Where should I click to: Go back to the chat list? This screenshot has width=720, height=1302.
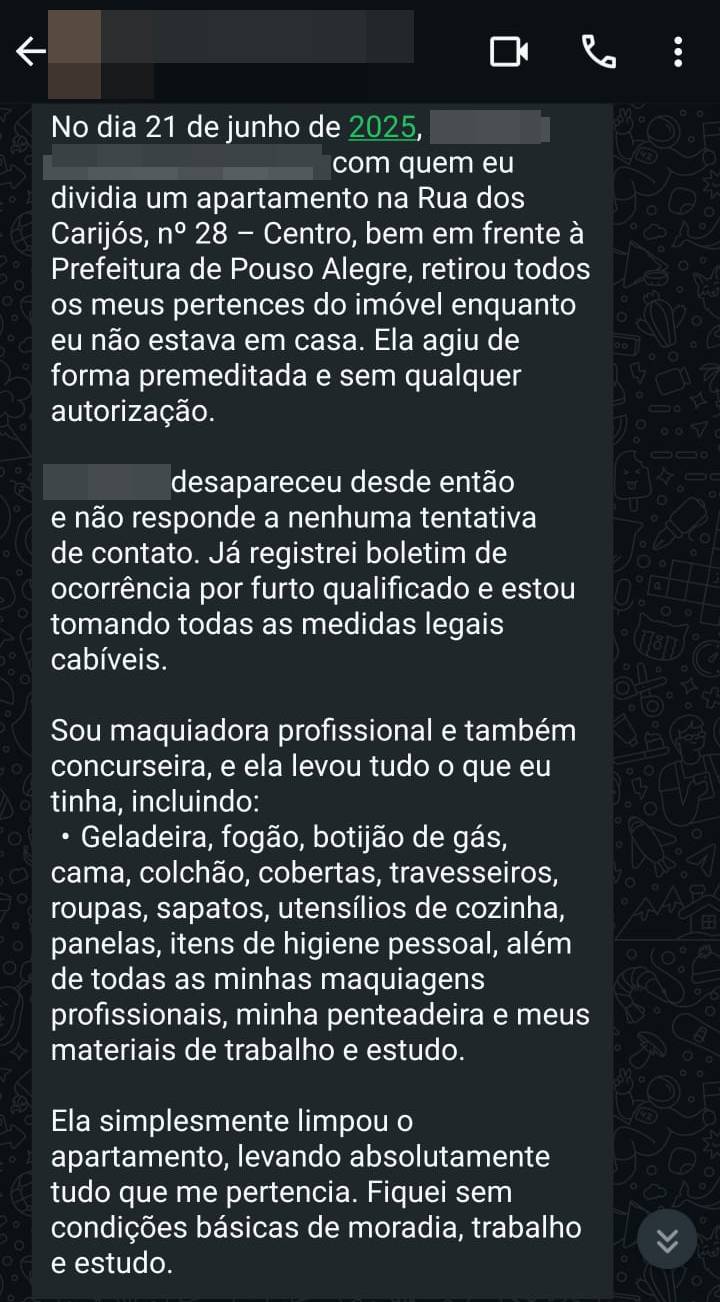point(30,52)
